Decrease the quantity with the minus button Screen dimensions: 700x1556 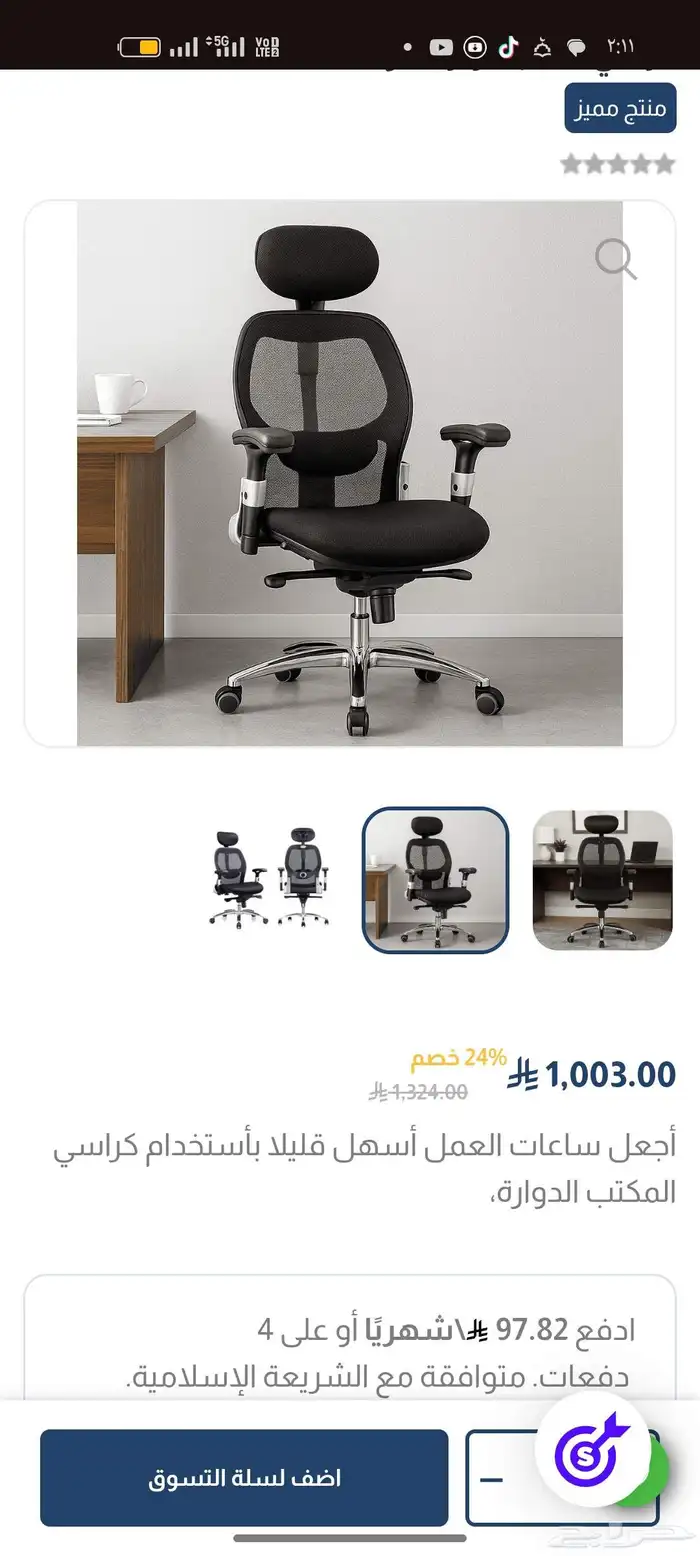492,1480
